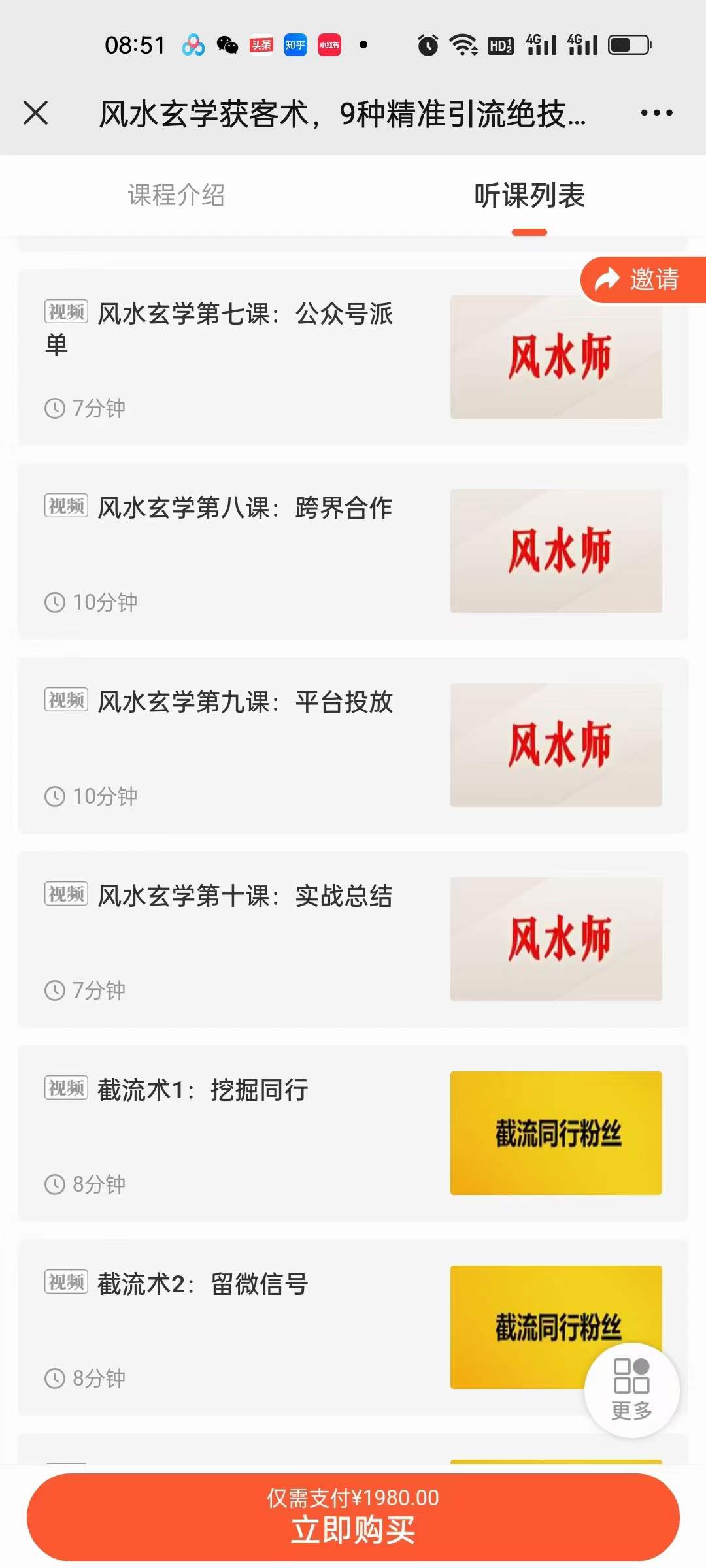Click the 视频 icon for 风水玄学第八课
Screen dimensions: 706x1568
65,506
